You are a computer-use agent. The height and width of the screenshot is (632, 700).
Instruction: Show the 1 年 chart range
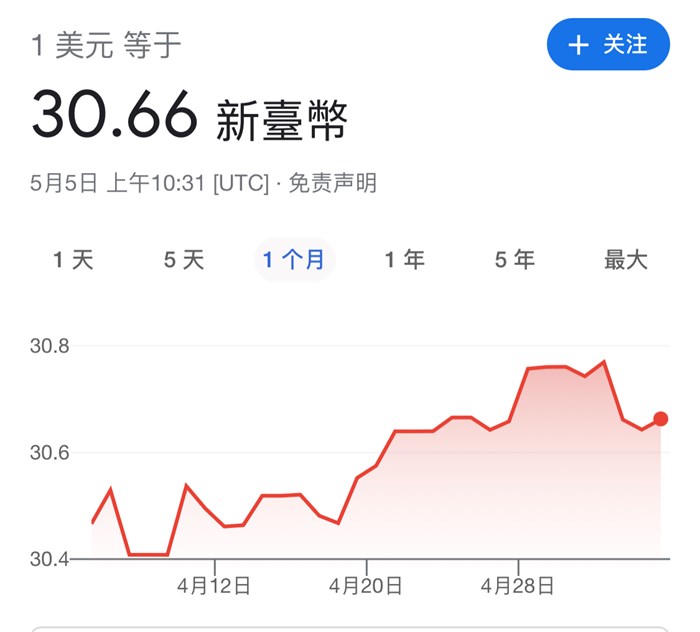[x=405, y=260]
